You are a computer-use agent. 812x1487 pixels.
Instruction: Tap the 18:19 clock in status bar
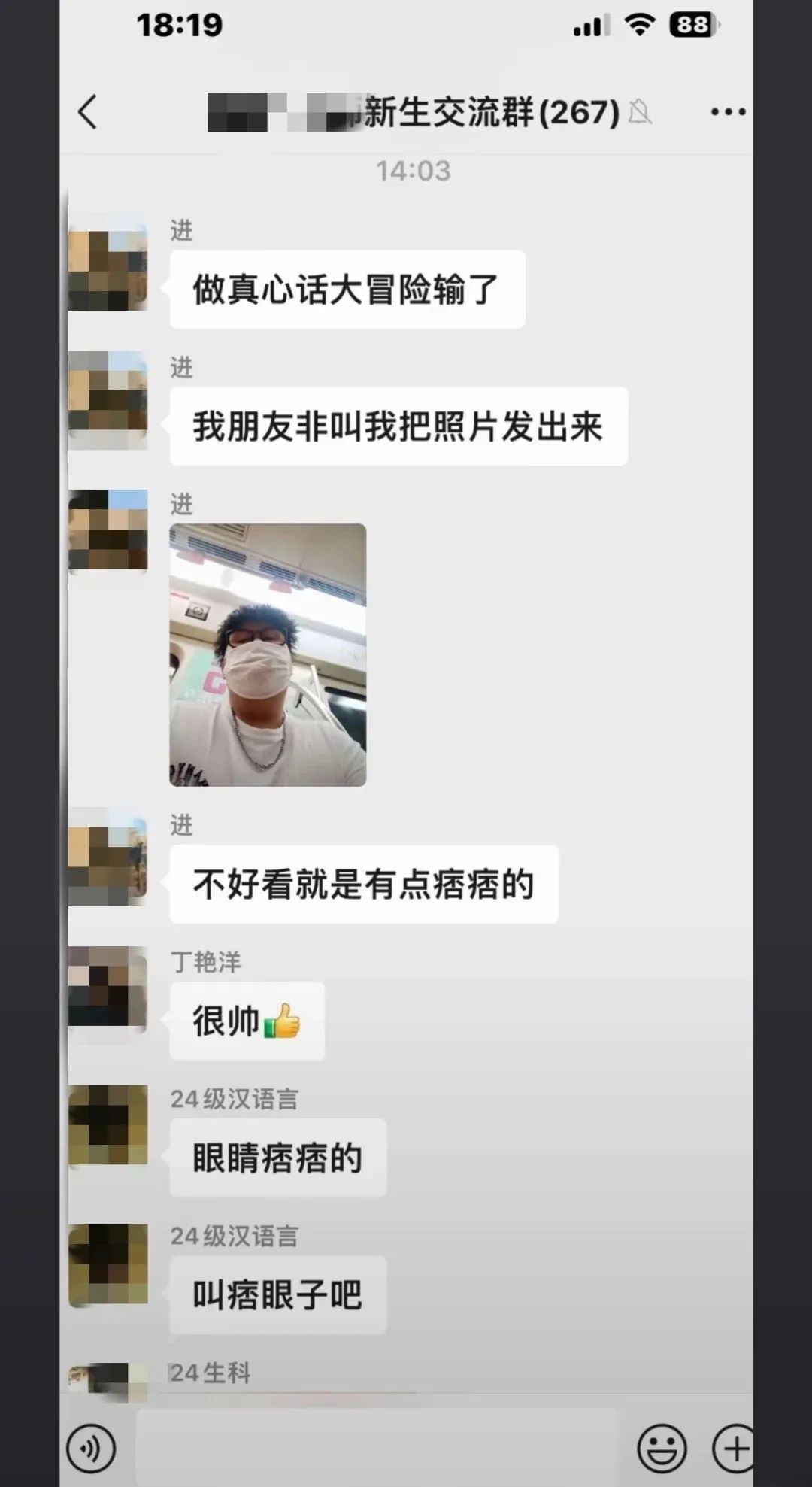[x=179, y=25]
